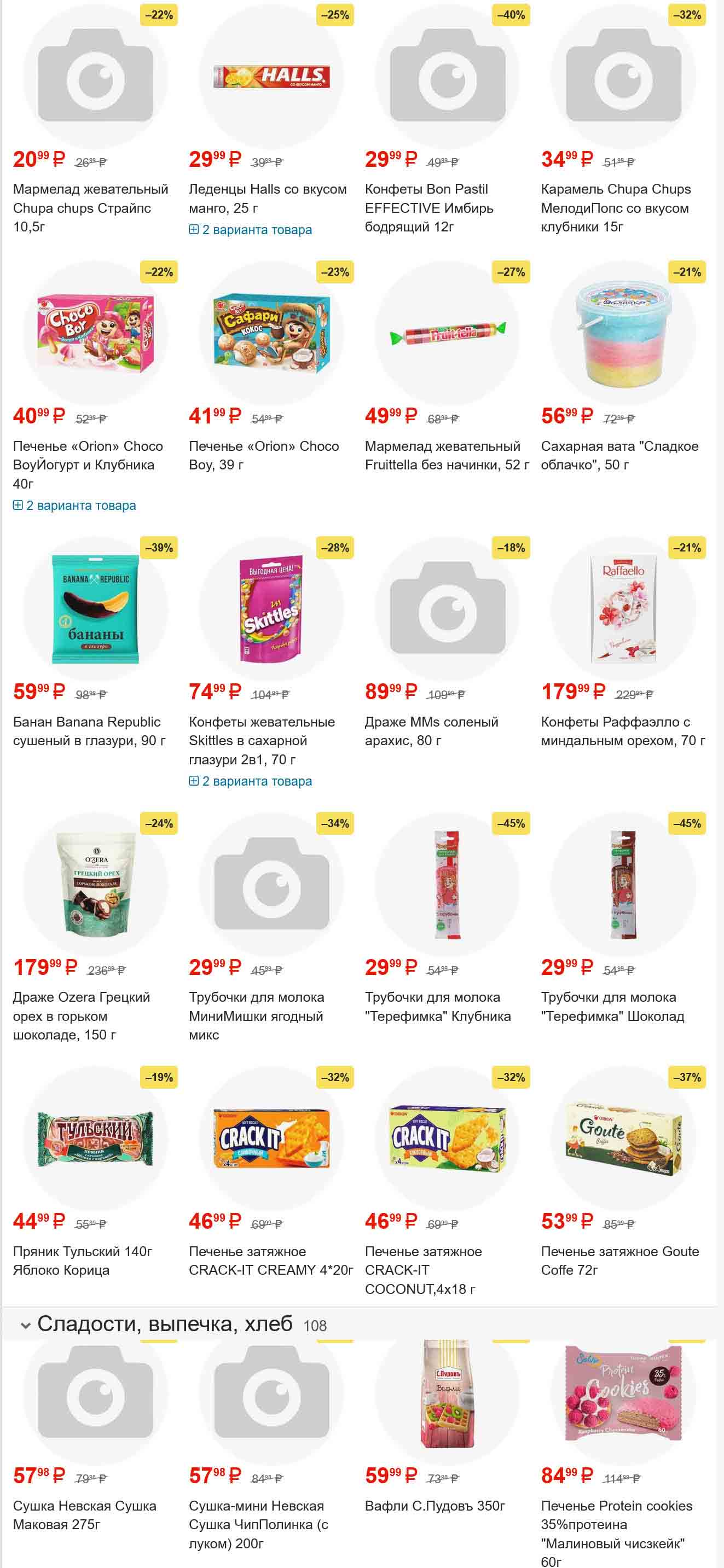Open Raffaello almond candies product
The width and height of the screenshot is (724, 1568).
(x=622, y=730)
